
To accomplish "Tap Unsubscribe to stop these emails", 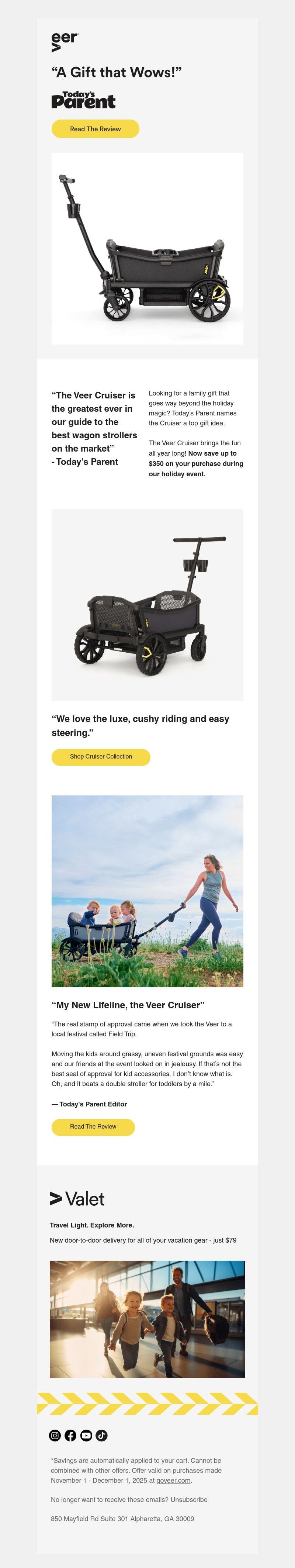I will click(x=188, y=1499).
